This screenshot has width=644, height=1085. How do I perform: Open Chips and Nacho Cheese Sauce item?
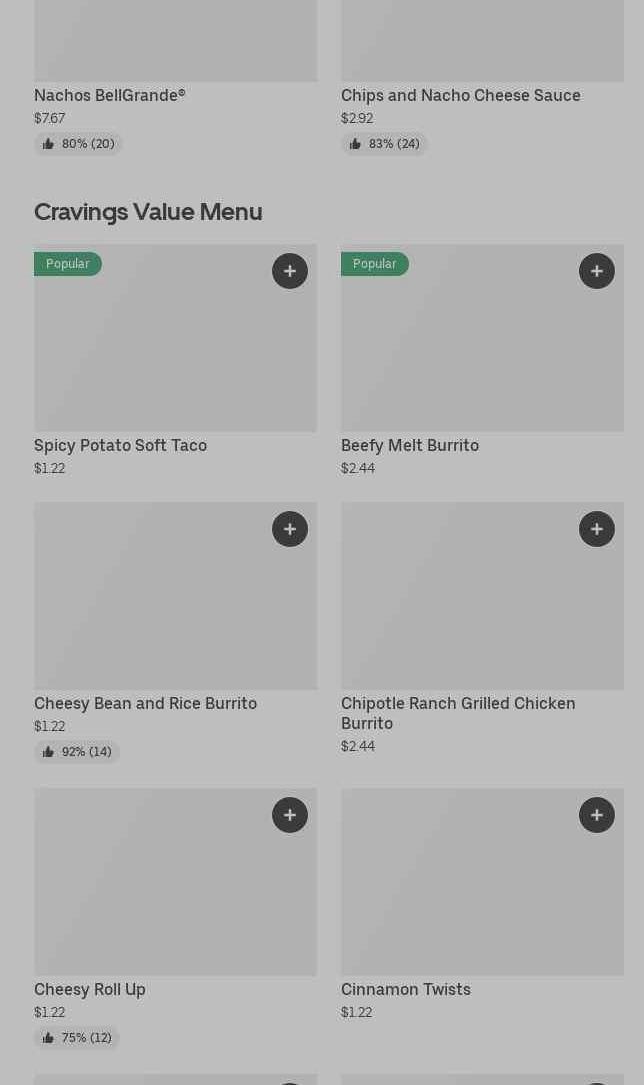[x=482, y=78]
